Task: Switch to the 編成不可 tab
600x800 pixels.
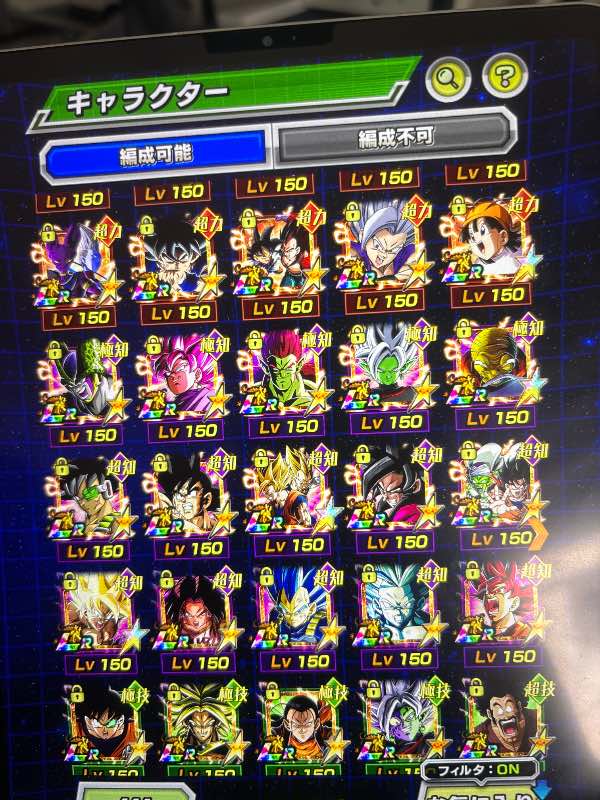Action: click(x=394, y=141)
